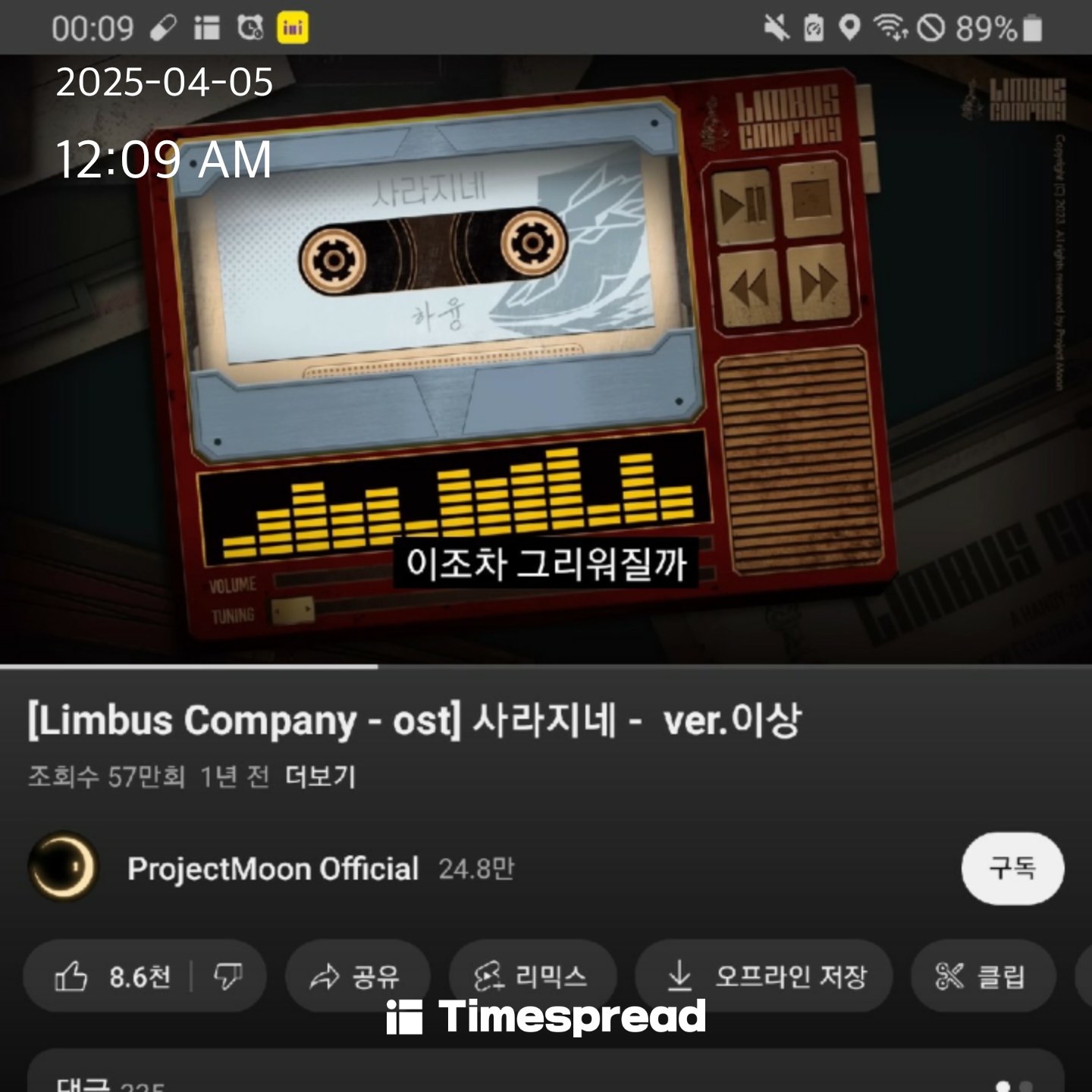1092x1092 pixels.
Task: Like the video with 8.6천 likes
Action: (x=112, y=977)
